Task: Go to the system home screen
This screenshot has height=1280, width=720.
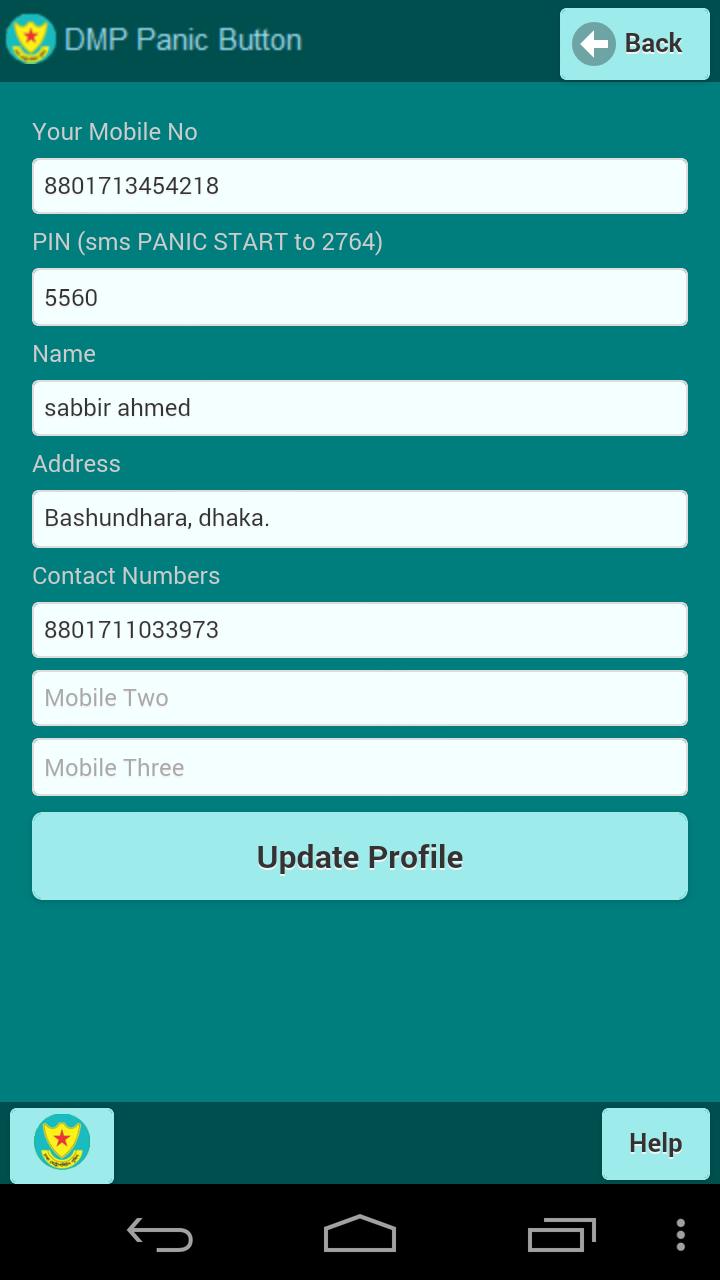Action: click(x=360, y=1235)
